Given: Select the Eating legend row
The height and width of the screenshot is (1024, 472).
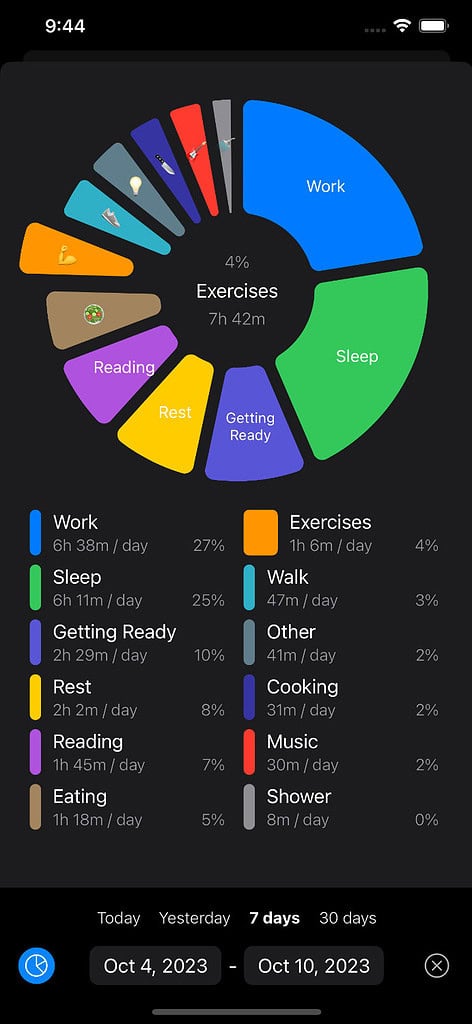Looking at the screenshot, I should (x=128, y=807).
